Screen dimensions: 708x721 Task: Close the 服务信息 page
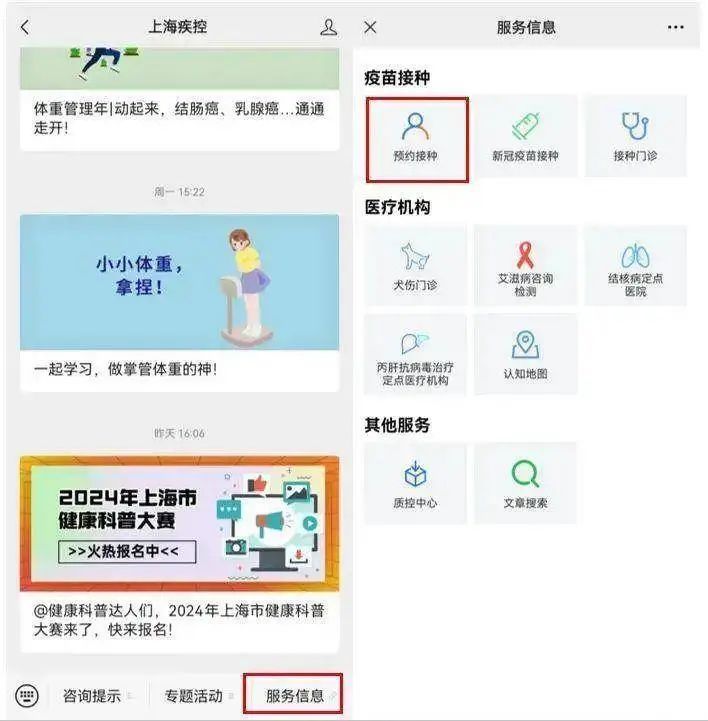370,28
